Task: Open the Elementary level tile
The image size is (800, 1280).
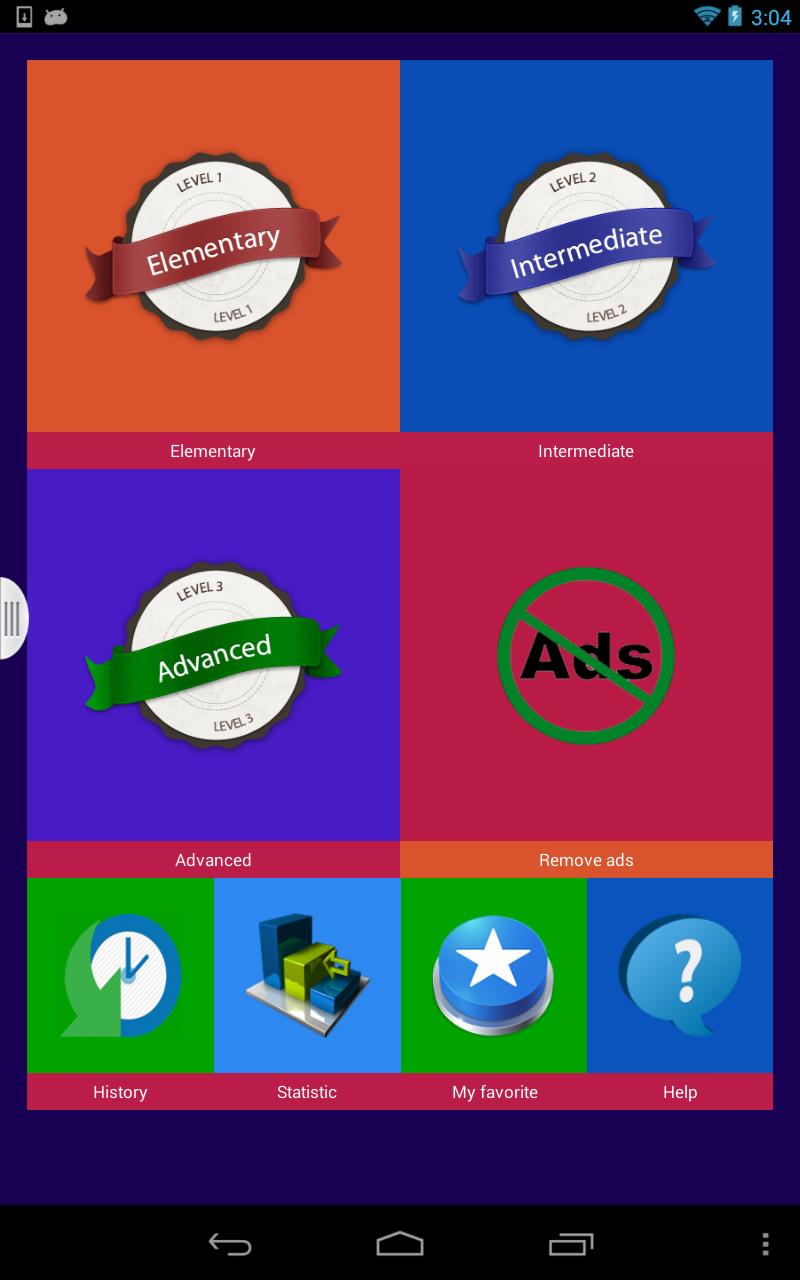Action: click(x=213, y=247)
